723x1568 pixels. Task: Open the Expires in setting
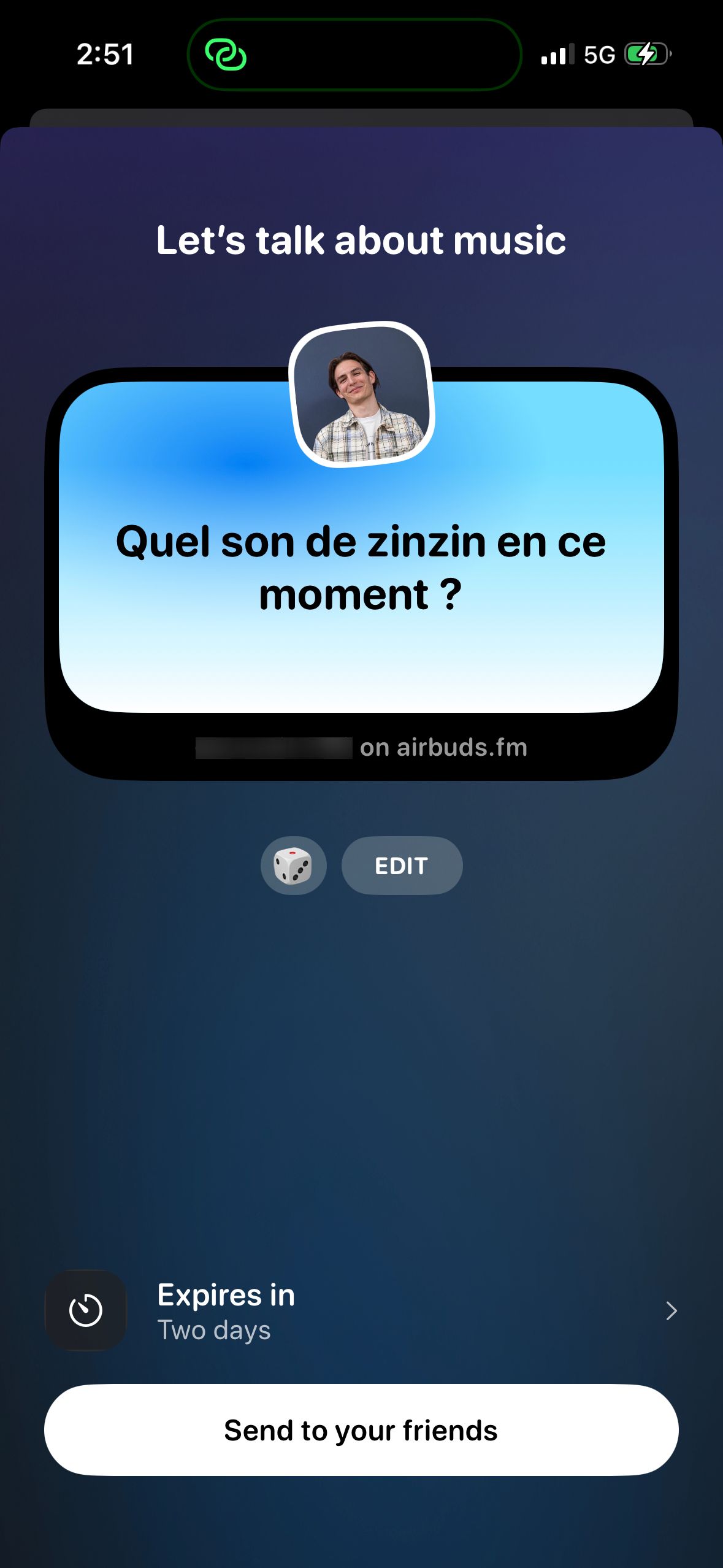point(361,1310)
